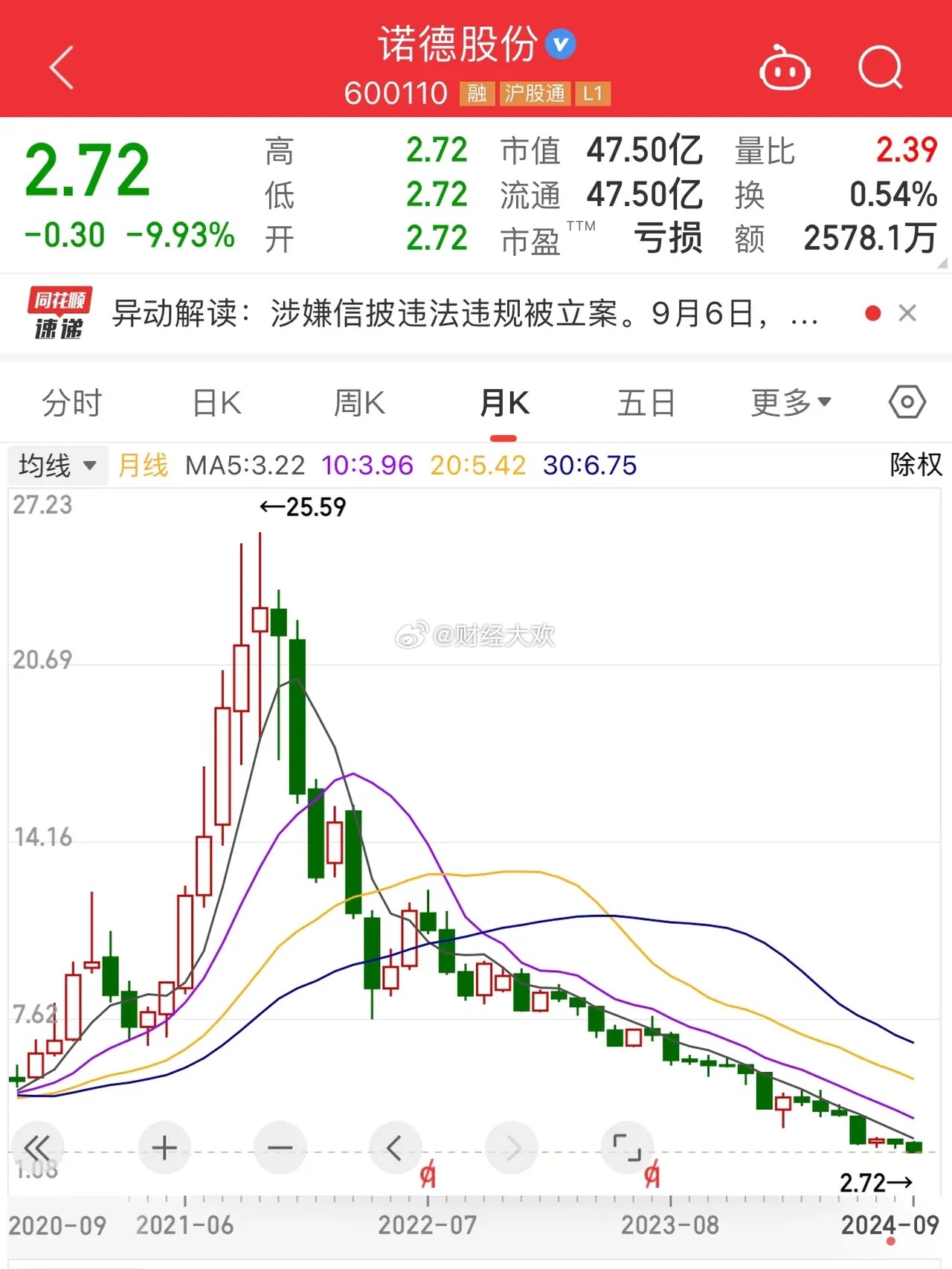Switch to the 日K chart tab
Viewport: 952px width, 1269px height.
pyautogui.click(x=216, y=404)
